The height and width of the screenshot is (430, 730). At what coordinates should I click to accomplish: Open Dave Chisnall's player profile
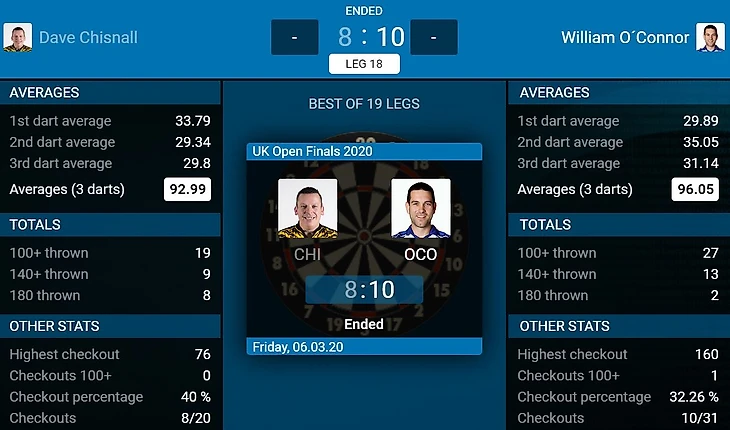point(88,38)
